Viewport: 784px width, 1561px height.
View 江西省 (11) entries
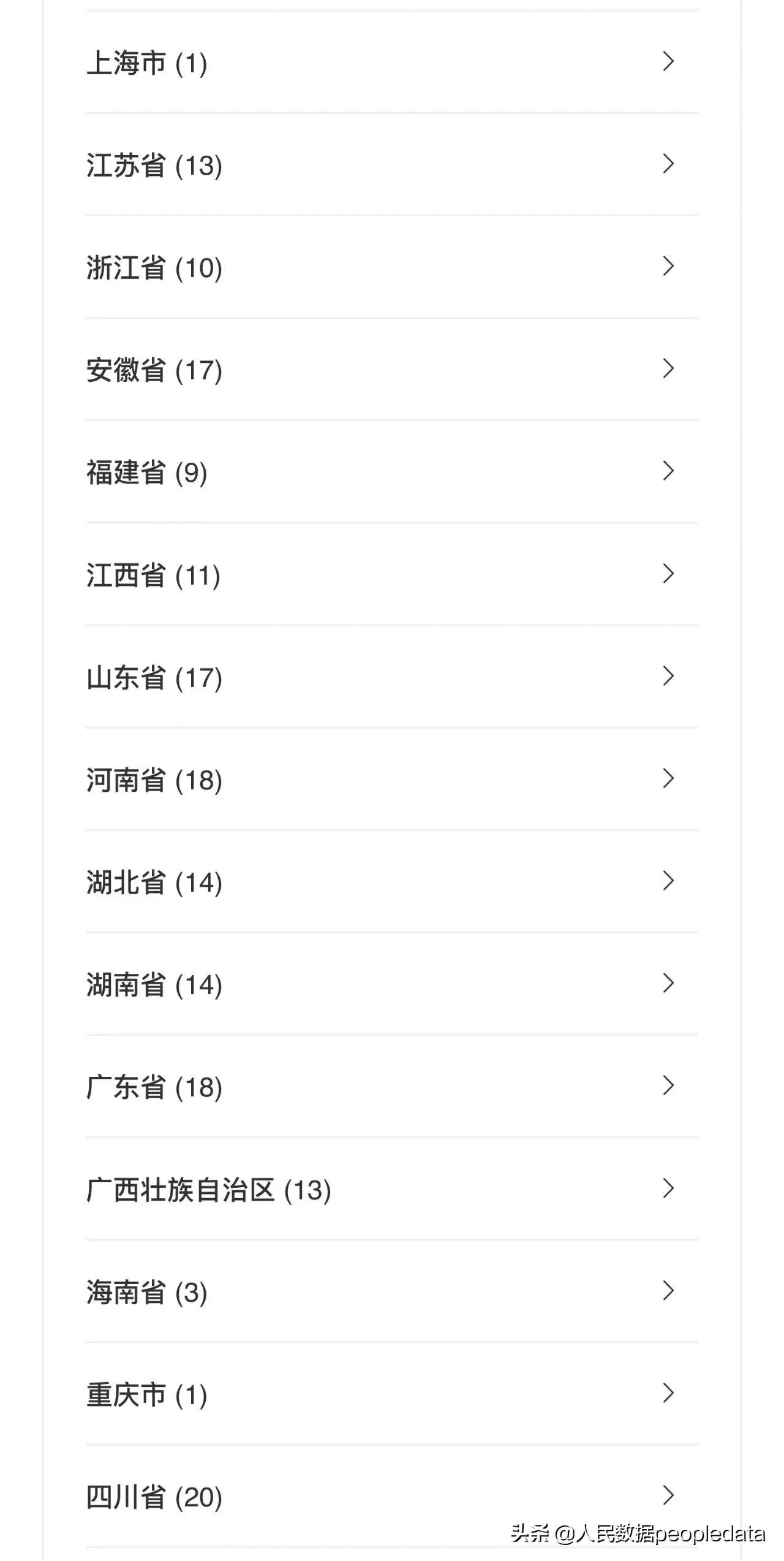tap(392, 574)
